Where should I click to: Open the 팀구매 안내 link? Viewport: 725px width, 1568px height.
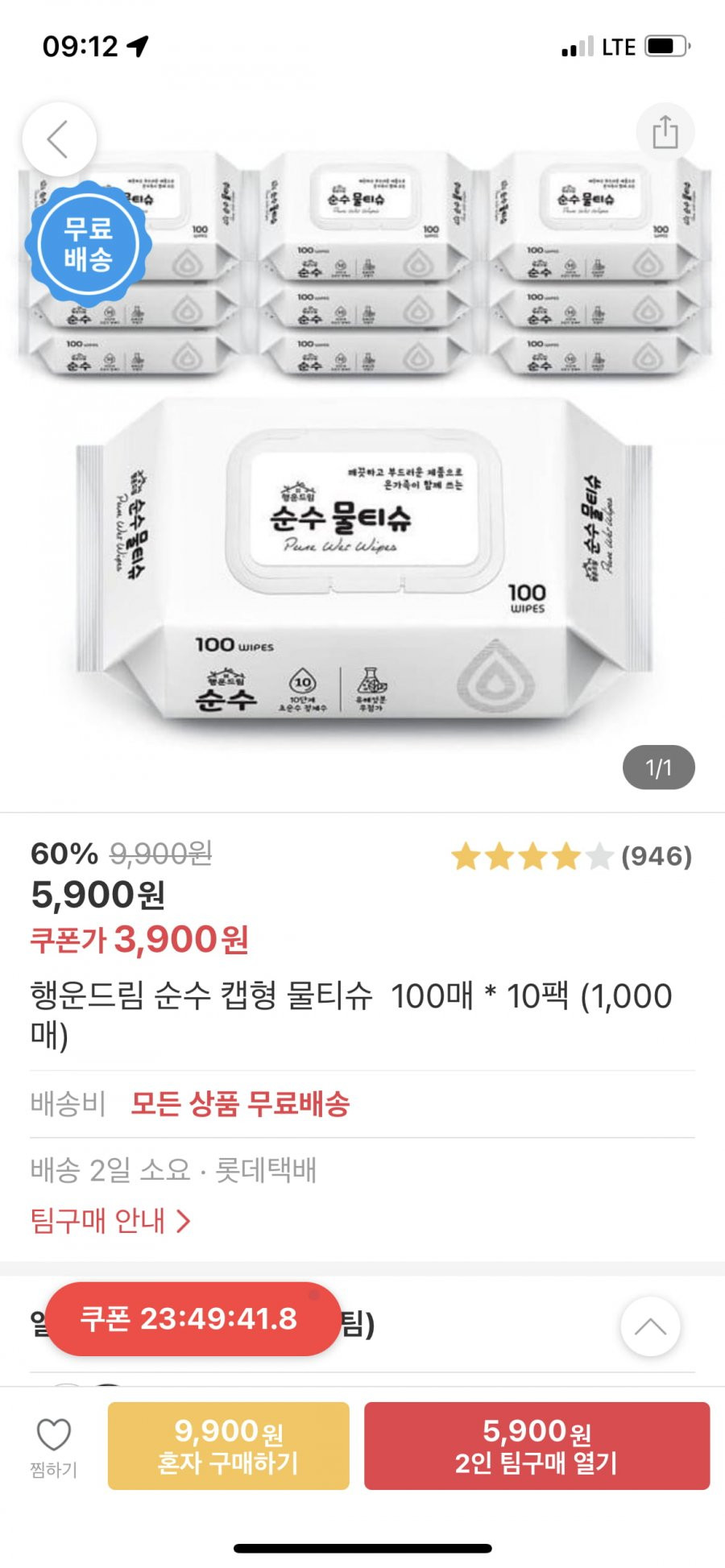110,1221
